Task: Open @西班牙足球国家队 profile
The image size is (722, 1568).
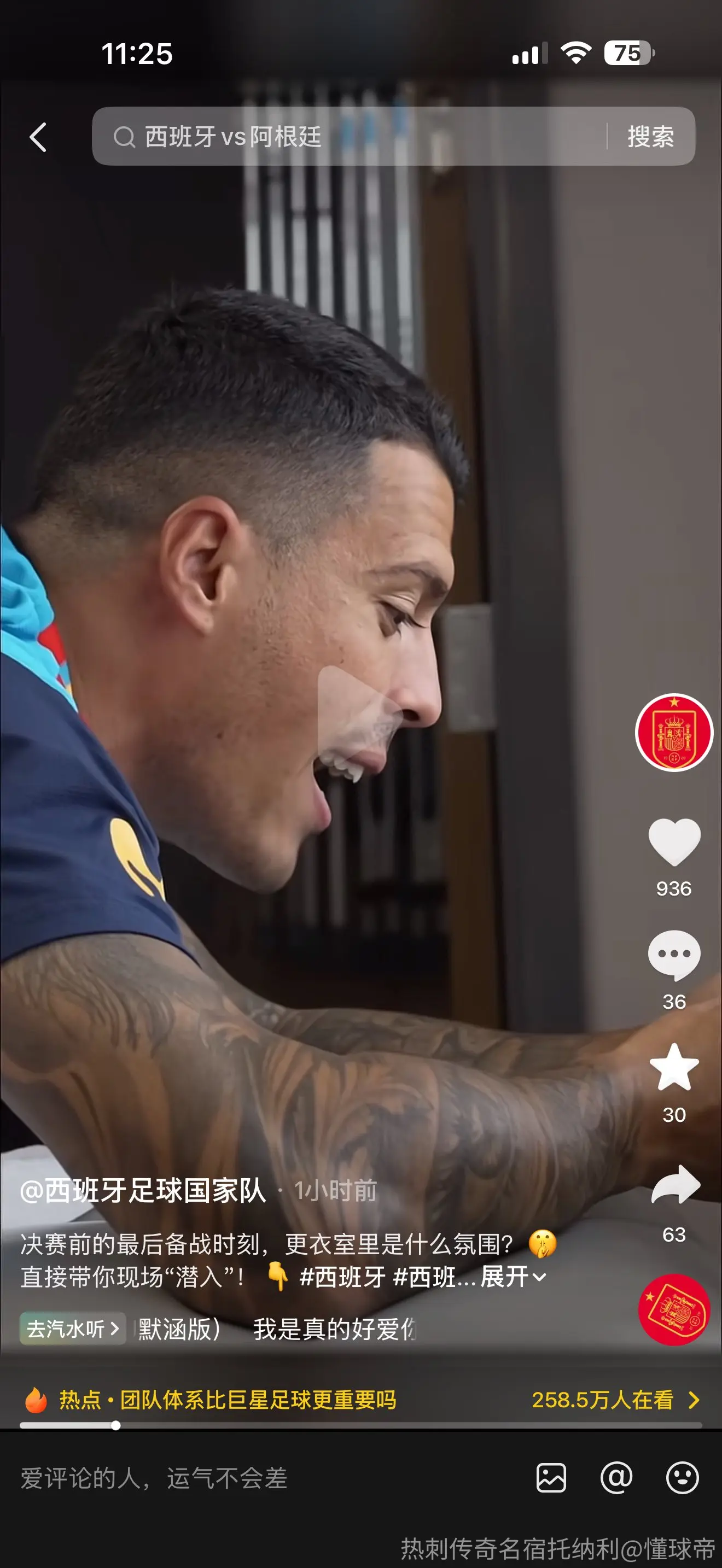Action: point(143,1191)
